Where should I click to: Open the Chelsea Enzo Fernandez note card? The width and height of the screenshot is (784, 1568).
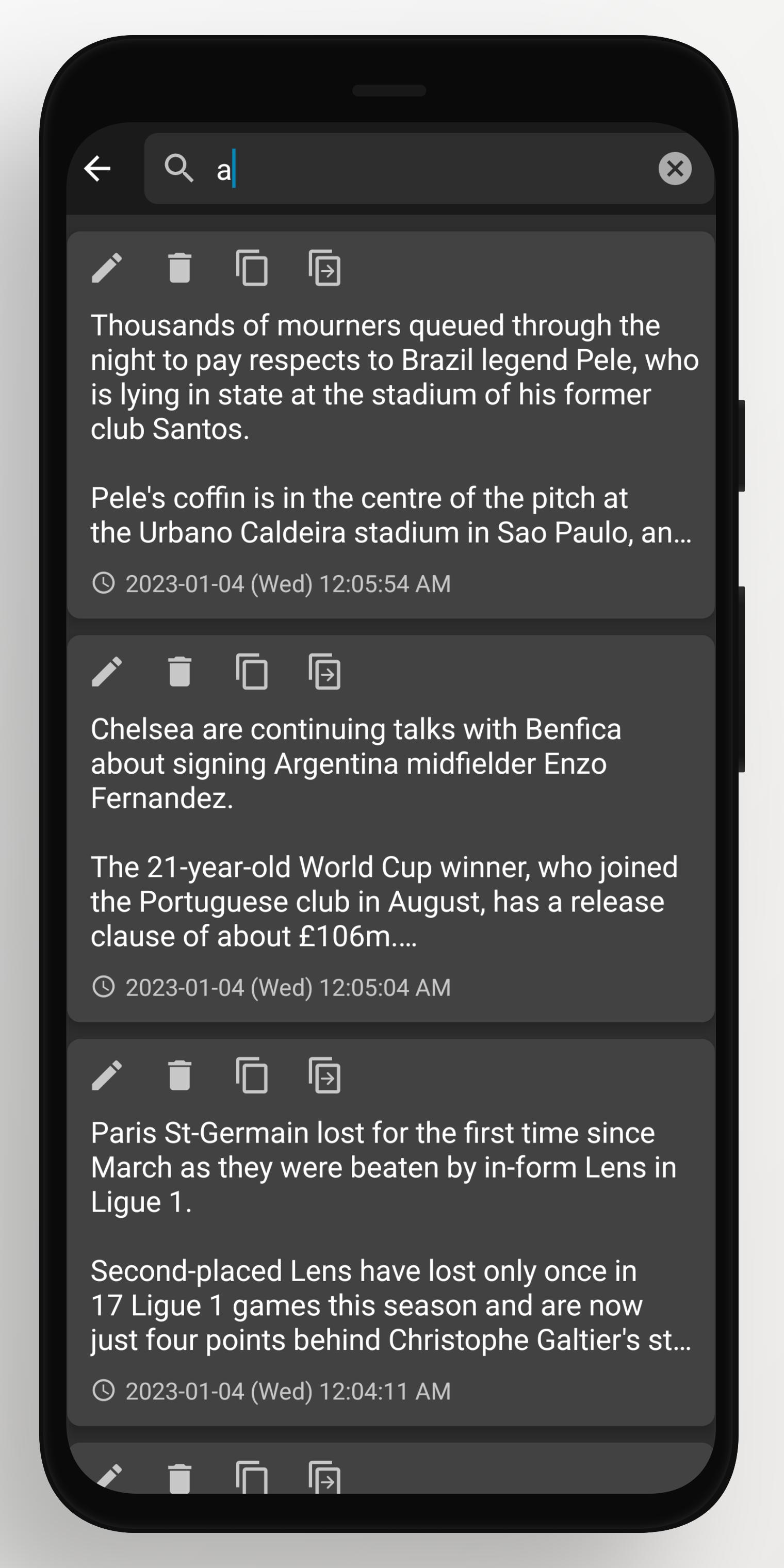(x=391, y=828)
